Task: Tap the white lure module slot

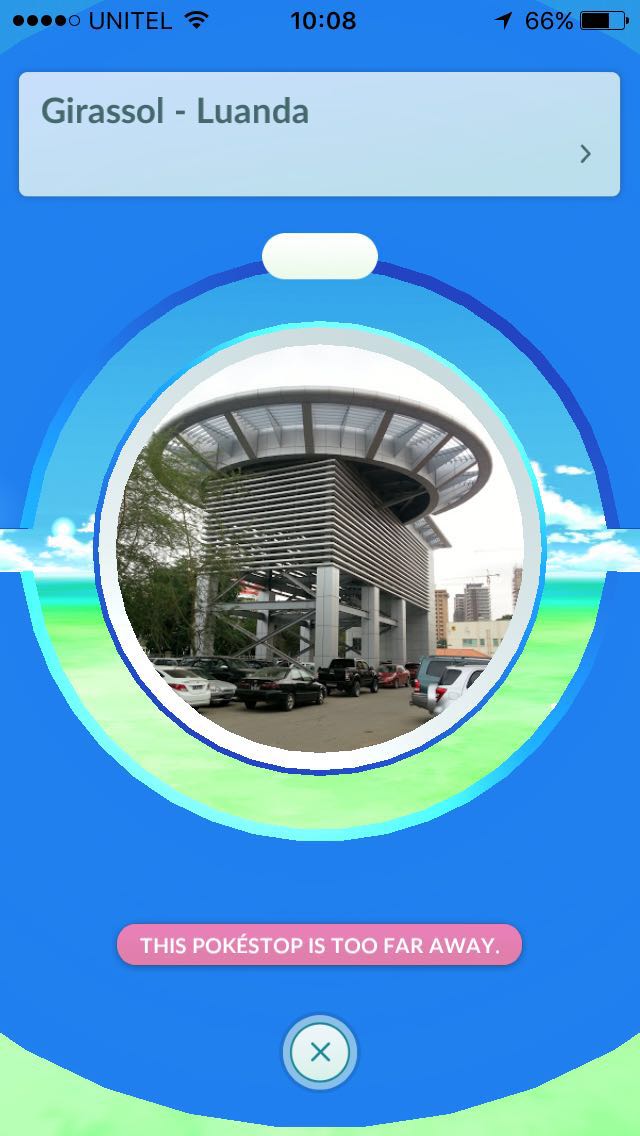Action: pyautogui.click(x=320, y=256)
